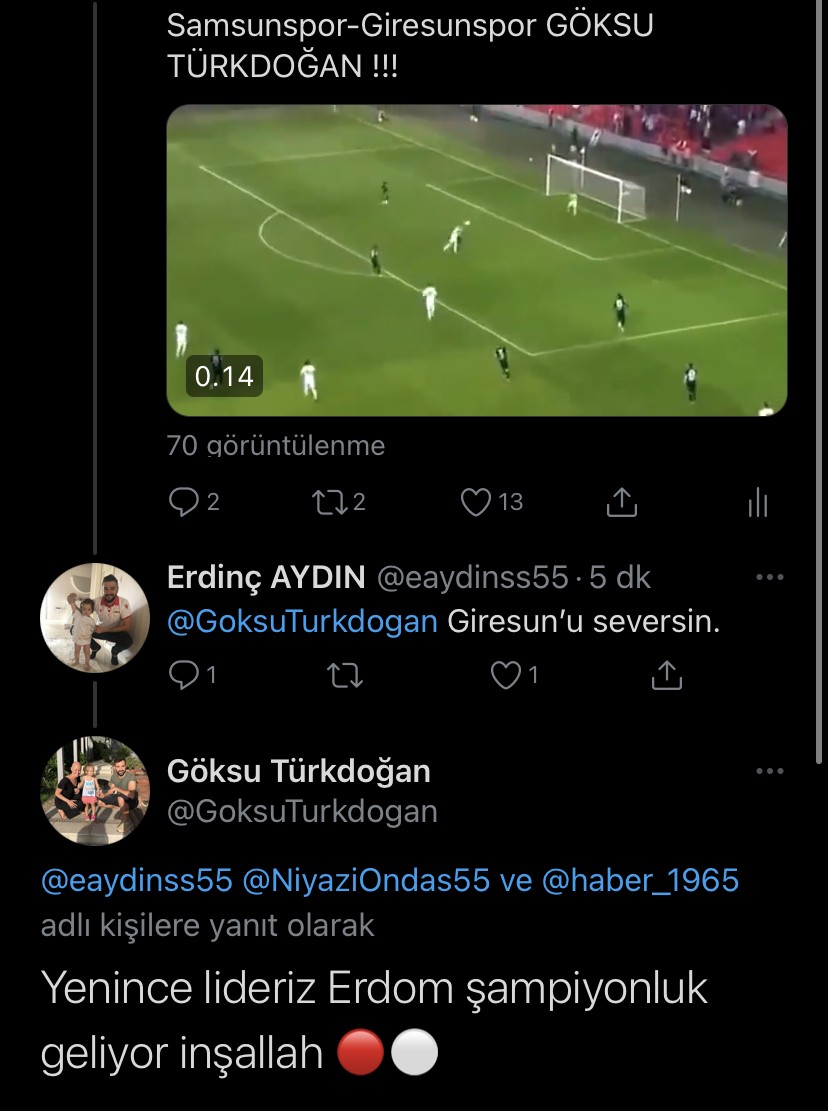828x1111 pixels.
Task: Like the video tweet with 13 likes
Action: 476,502
